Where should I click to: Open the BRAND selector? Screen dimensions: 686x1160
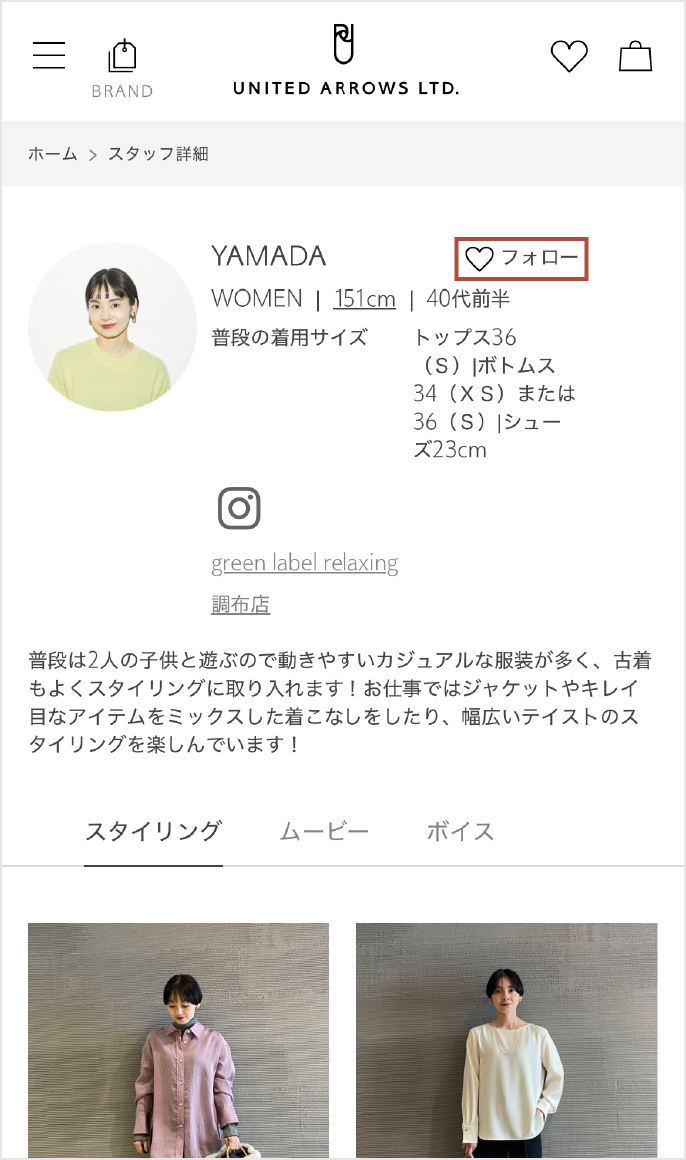[x=122, y=68]
